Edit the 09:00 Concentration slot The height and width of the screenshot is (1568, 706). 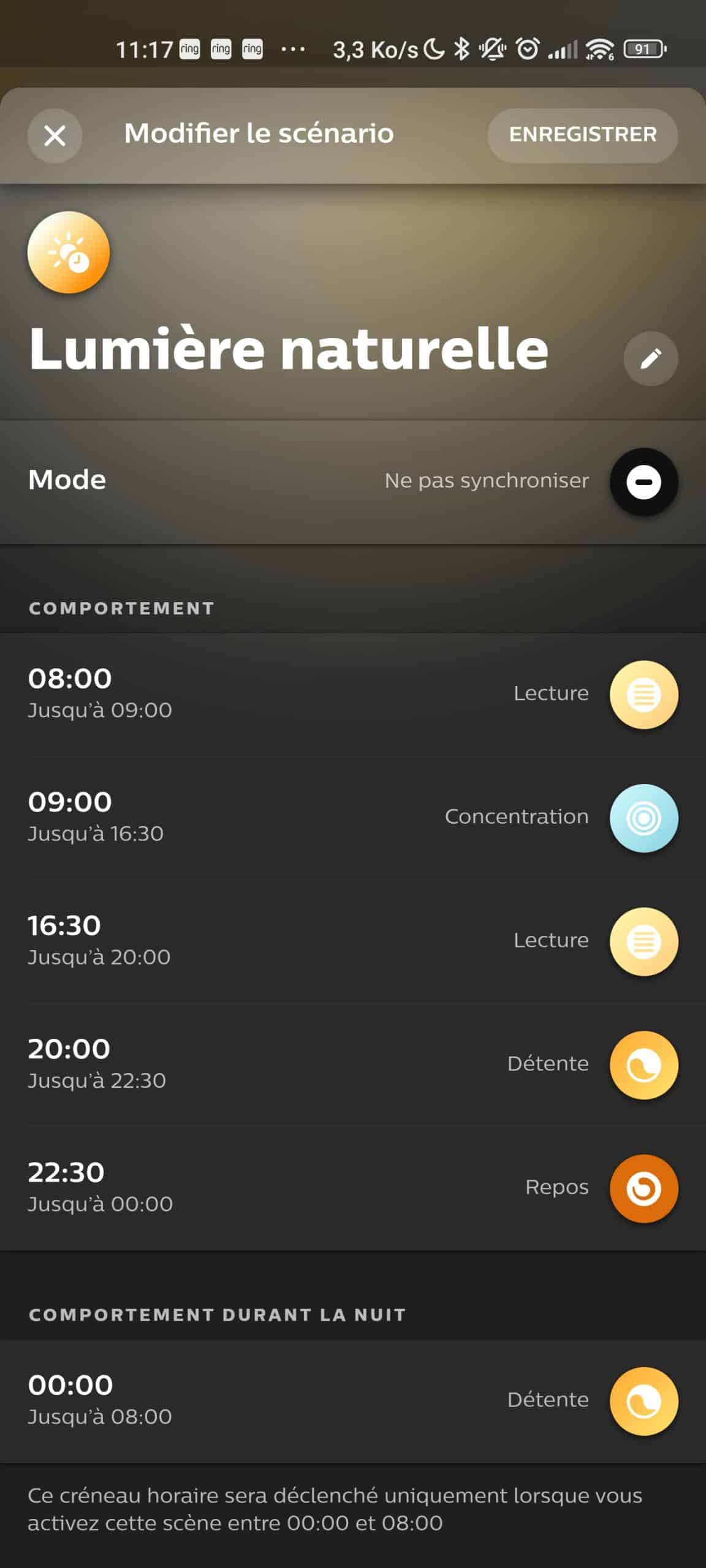tap(353, 818)
